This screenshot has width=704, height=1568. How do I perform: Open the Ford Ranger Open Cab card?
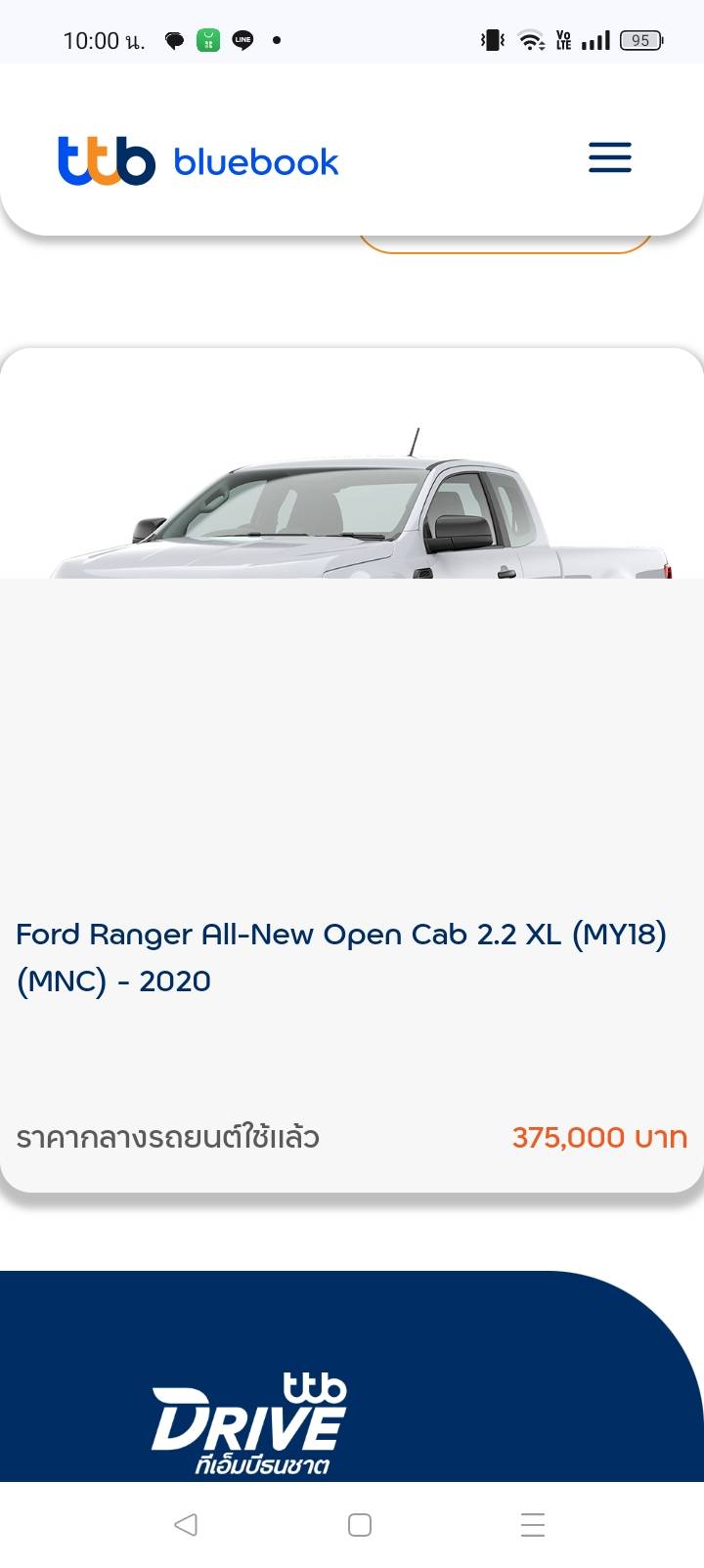[352, 769]
